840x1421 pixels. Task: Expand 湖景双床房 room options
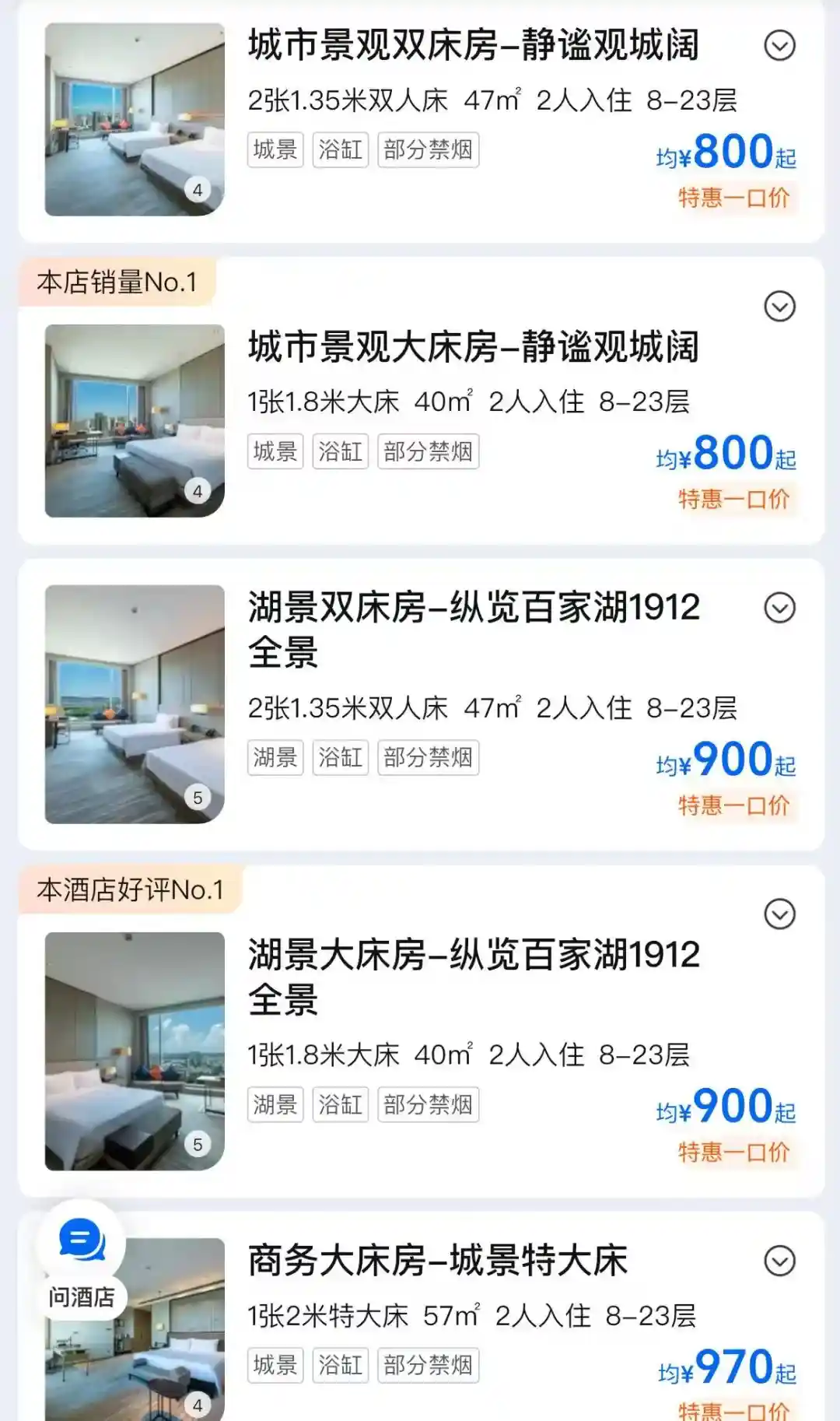coord(779,608)
